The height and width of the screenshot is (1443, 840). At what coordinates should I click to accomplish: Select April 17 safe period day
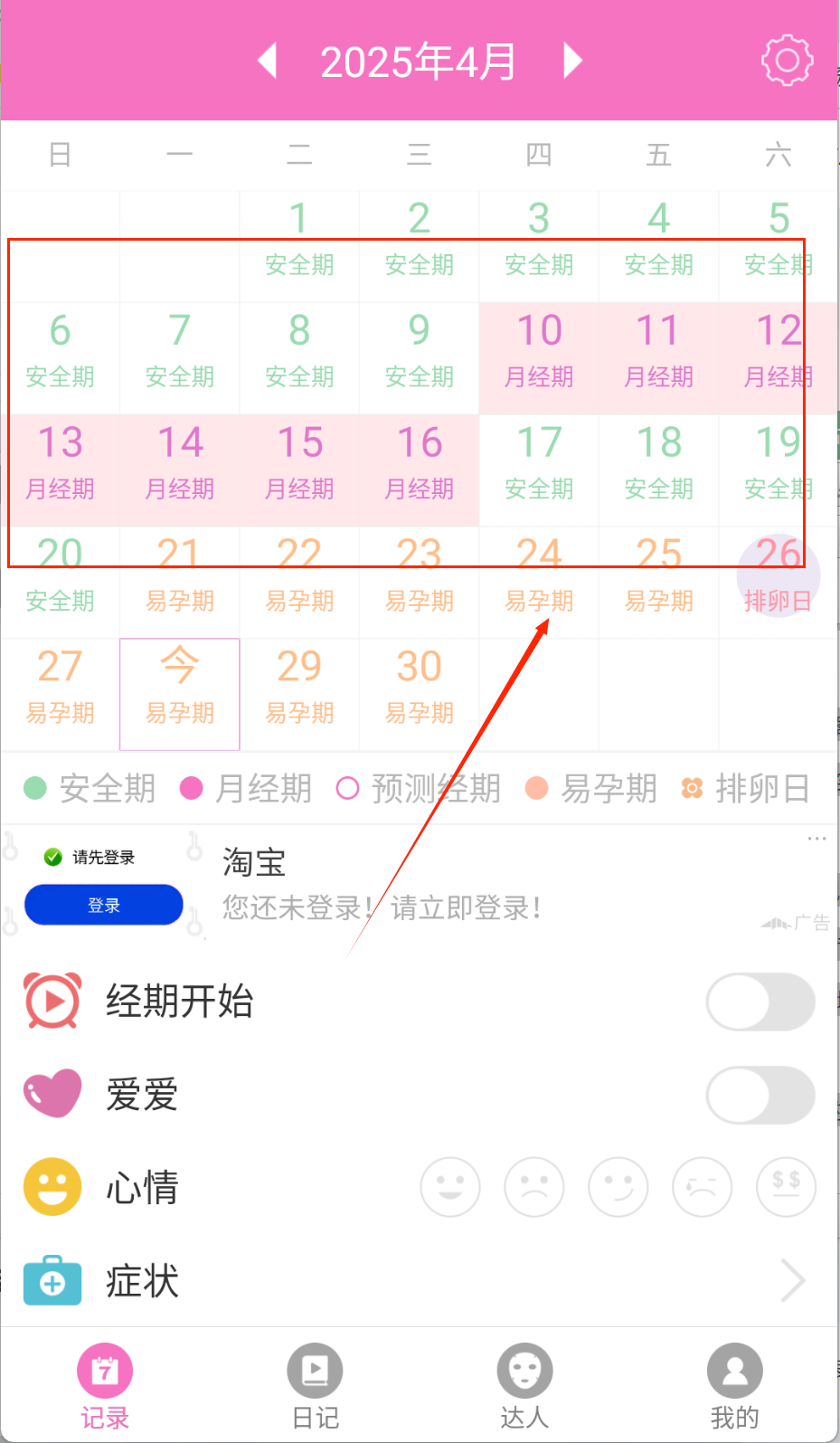[539, 470]
